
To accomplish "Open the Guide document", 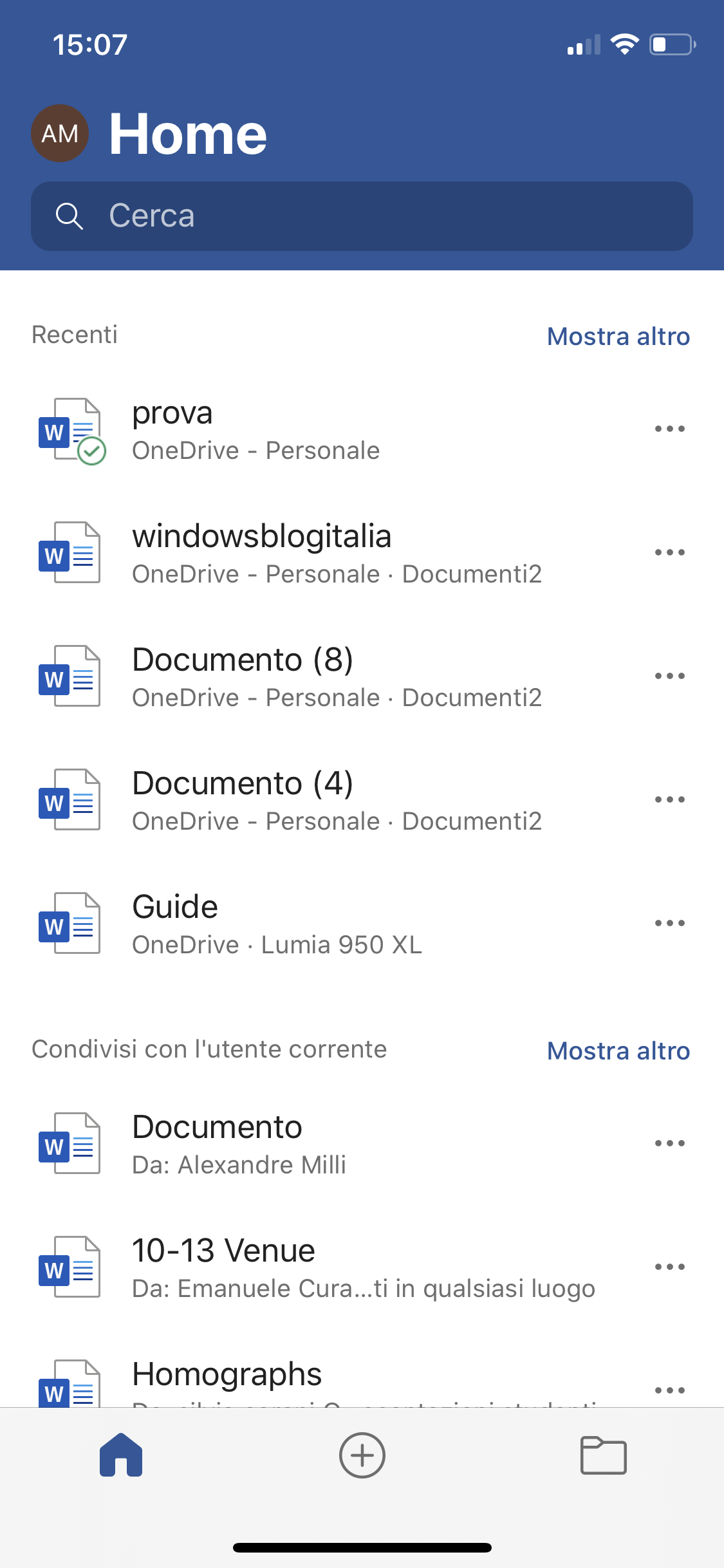I will 362,924.
